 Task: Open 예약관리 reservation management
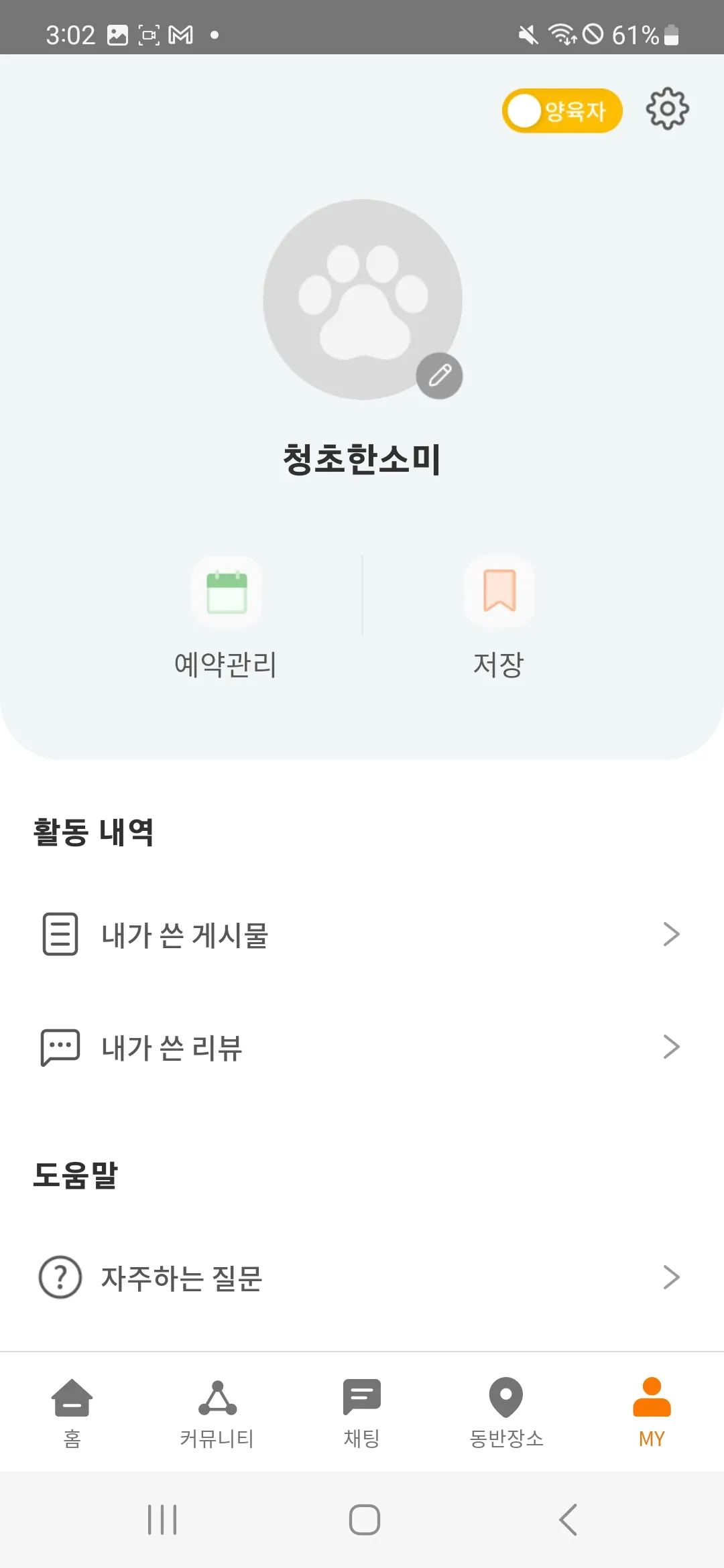[226, 616]
